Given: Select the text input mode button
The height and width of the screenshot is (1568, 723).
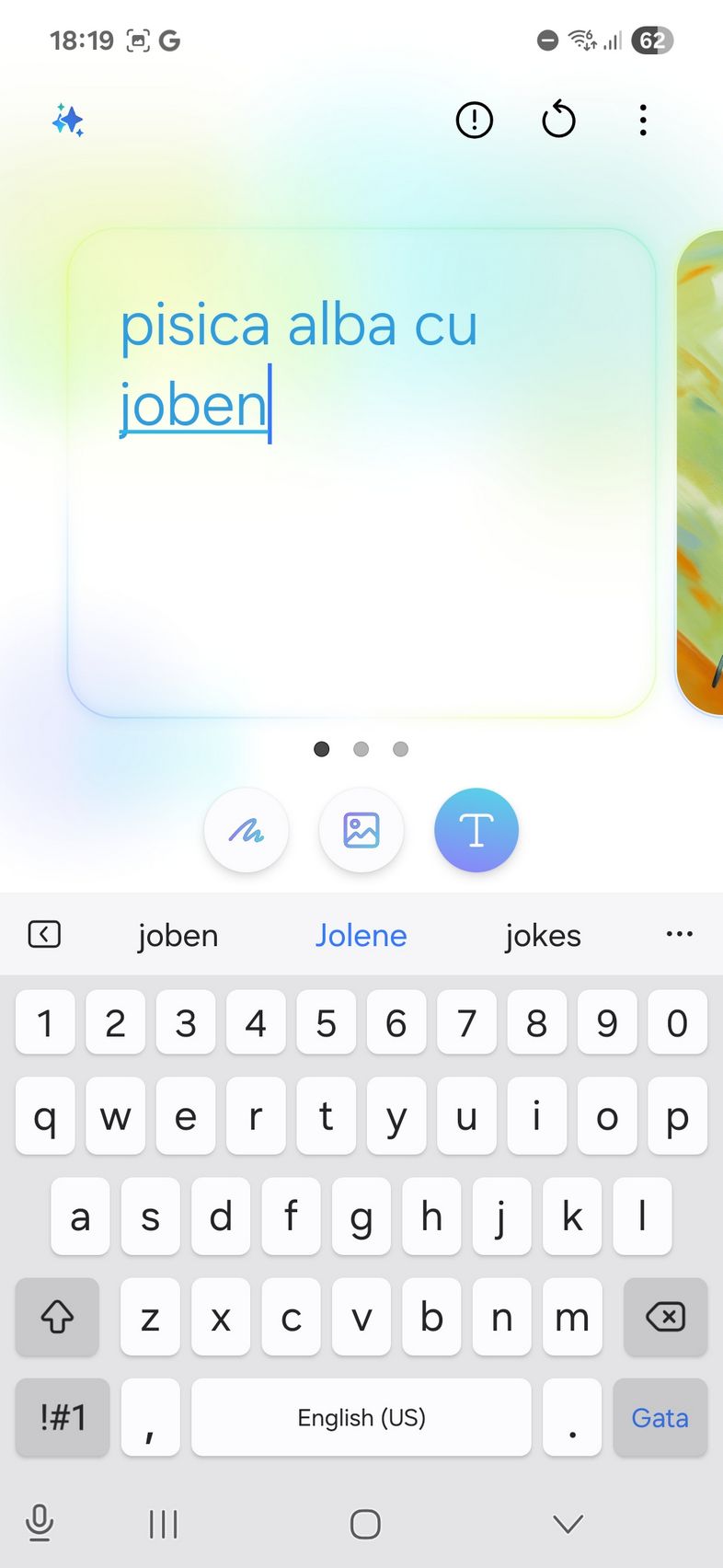Looking at the screenshot, I should (476, 831).
